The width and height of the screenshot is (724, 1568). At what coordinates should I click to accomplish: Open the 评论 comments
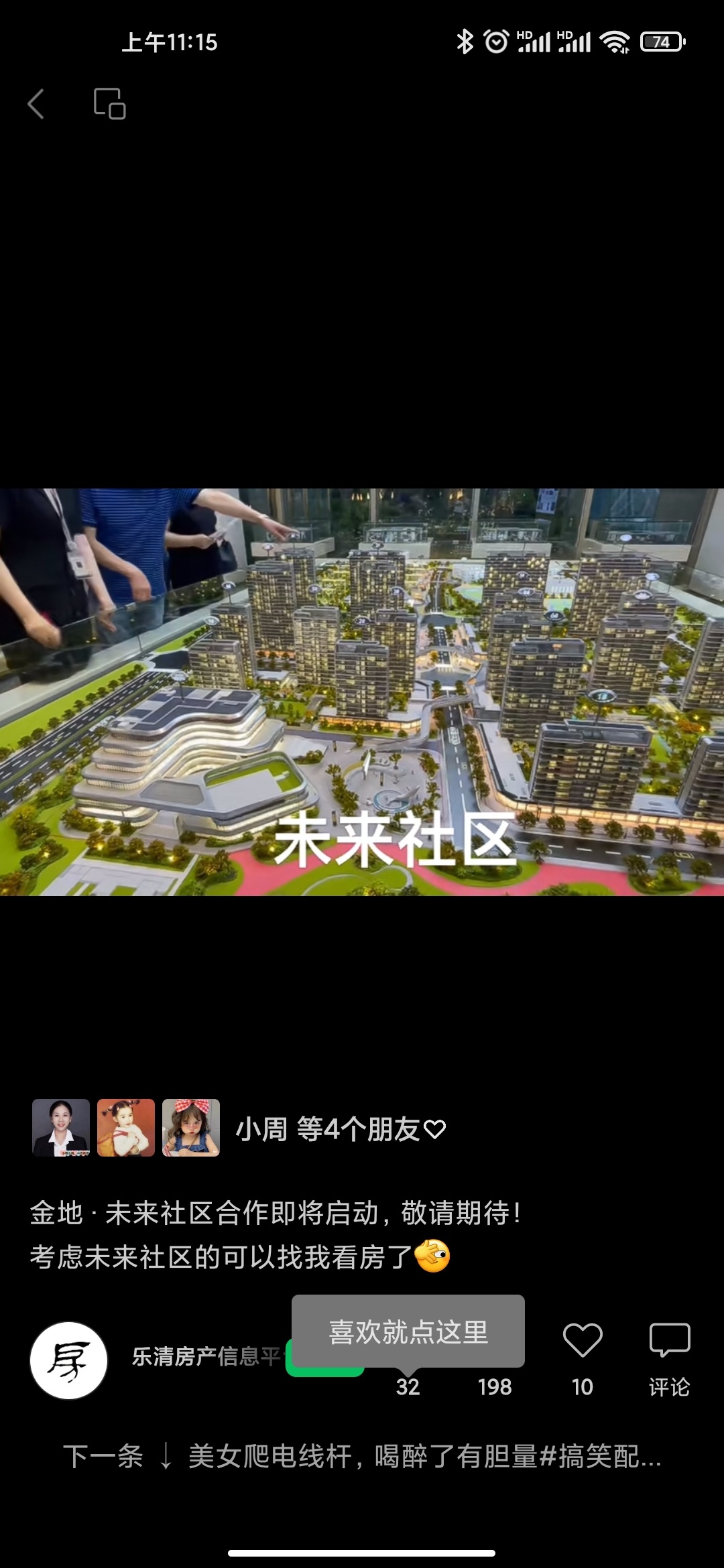[x=669, y=1356]
